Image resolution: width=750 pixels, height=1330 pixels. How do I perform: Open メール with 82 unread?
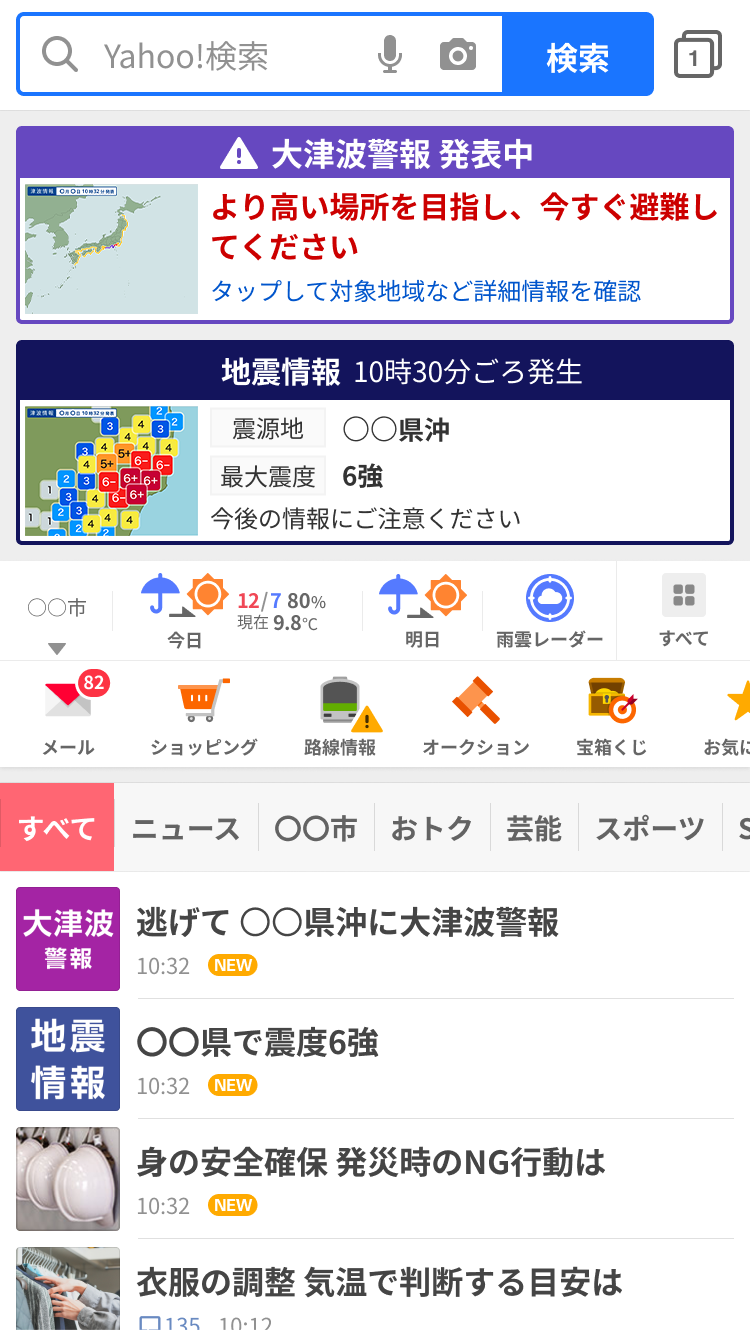(x=69, y=714)
